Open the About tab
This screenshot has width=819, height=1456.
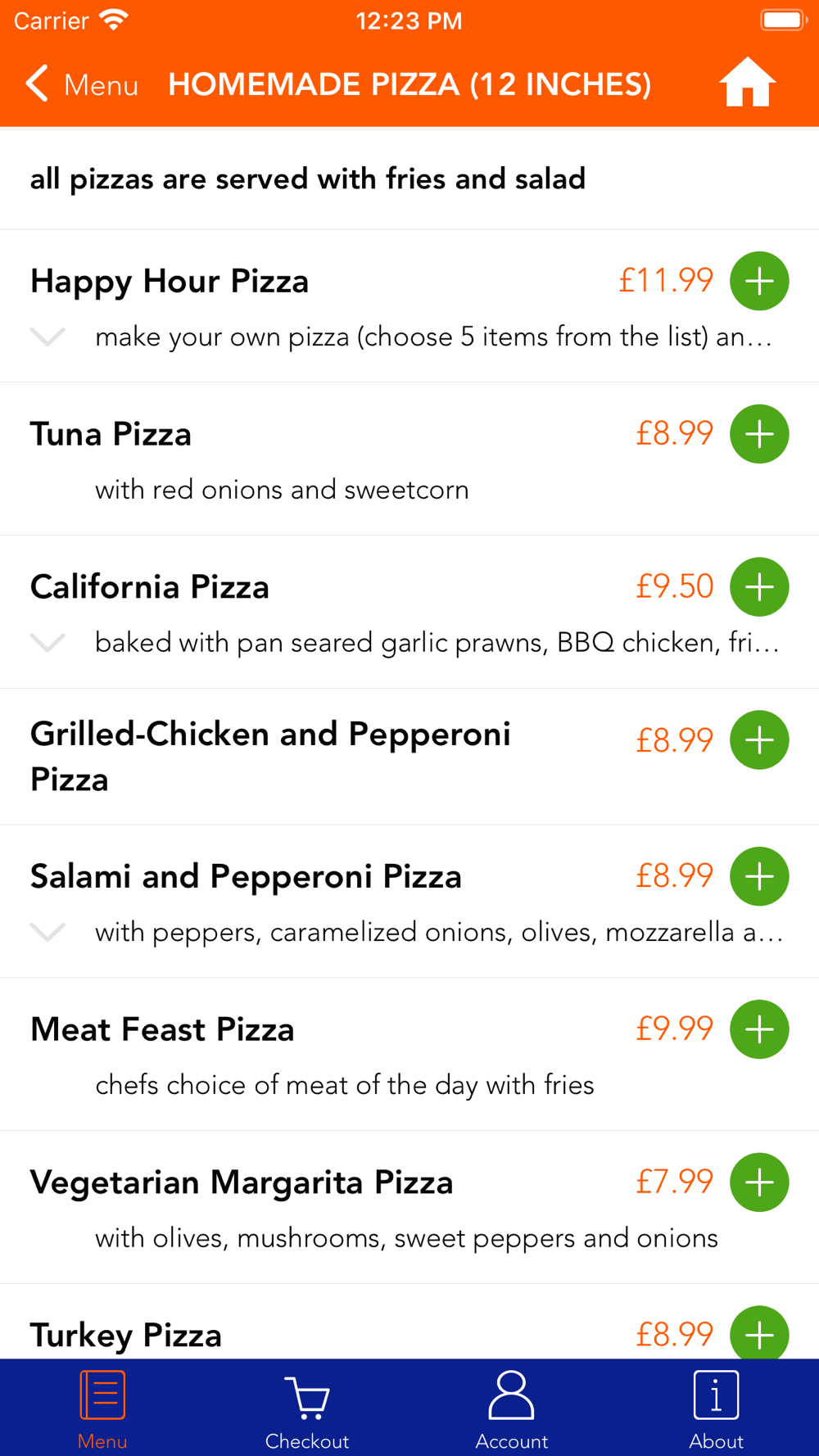(717, 1409)
